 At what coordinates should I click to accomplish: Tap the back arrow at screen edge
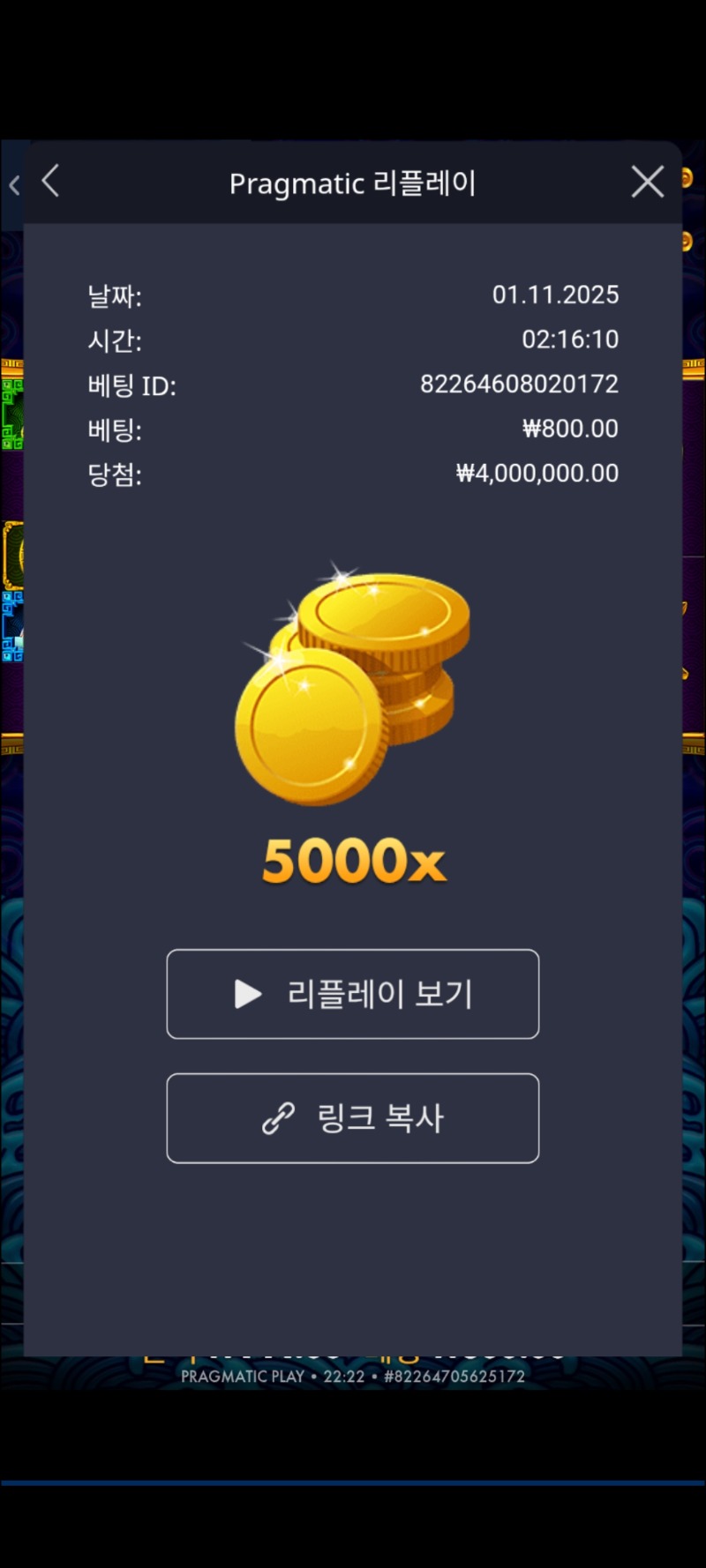14,183
